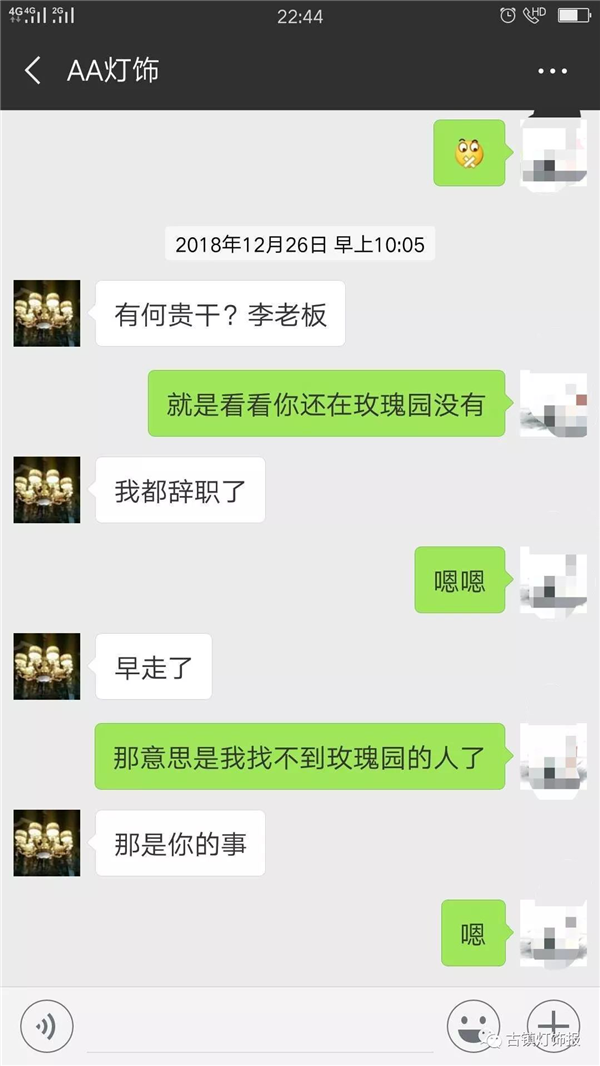Open the emoji sticker panel
This screenshot has width=600, height=1066.
(473, 1025)
